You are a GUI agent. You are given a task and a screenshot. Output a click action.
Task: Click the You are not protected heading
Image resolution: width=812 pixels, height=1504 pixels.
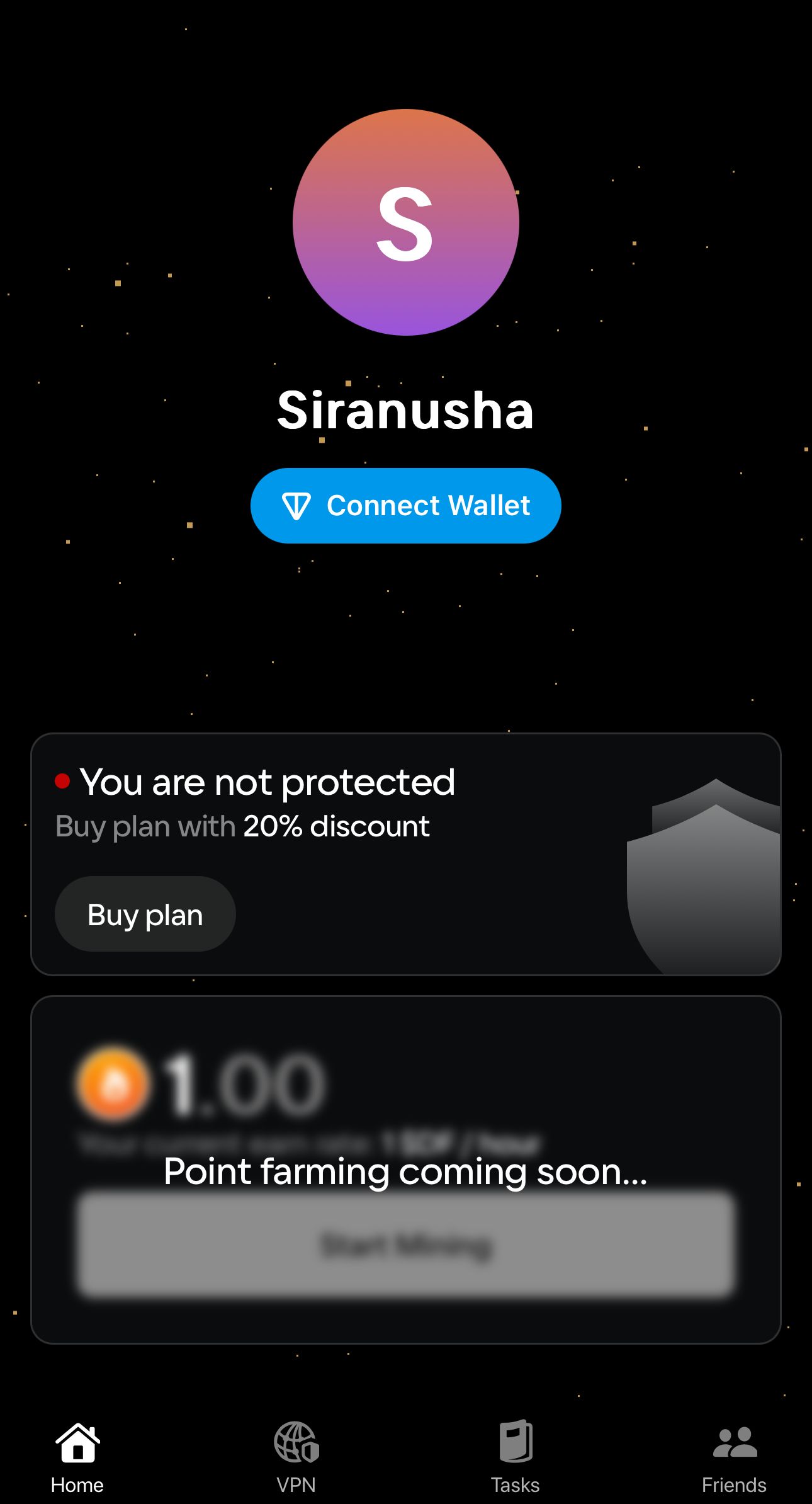click(x=268, y=782)
